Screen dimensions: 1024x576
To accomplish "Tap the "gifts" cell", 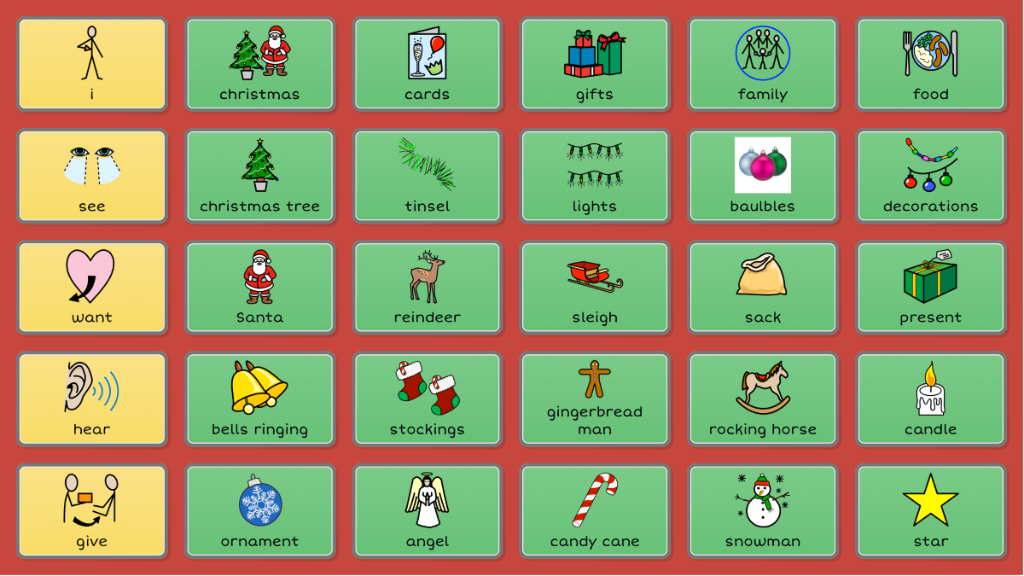I will click(595, 64).
